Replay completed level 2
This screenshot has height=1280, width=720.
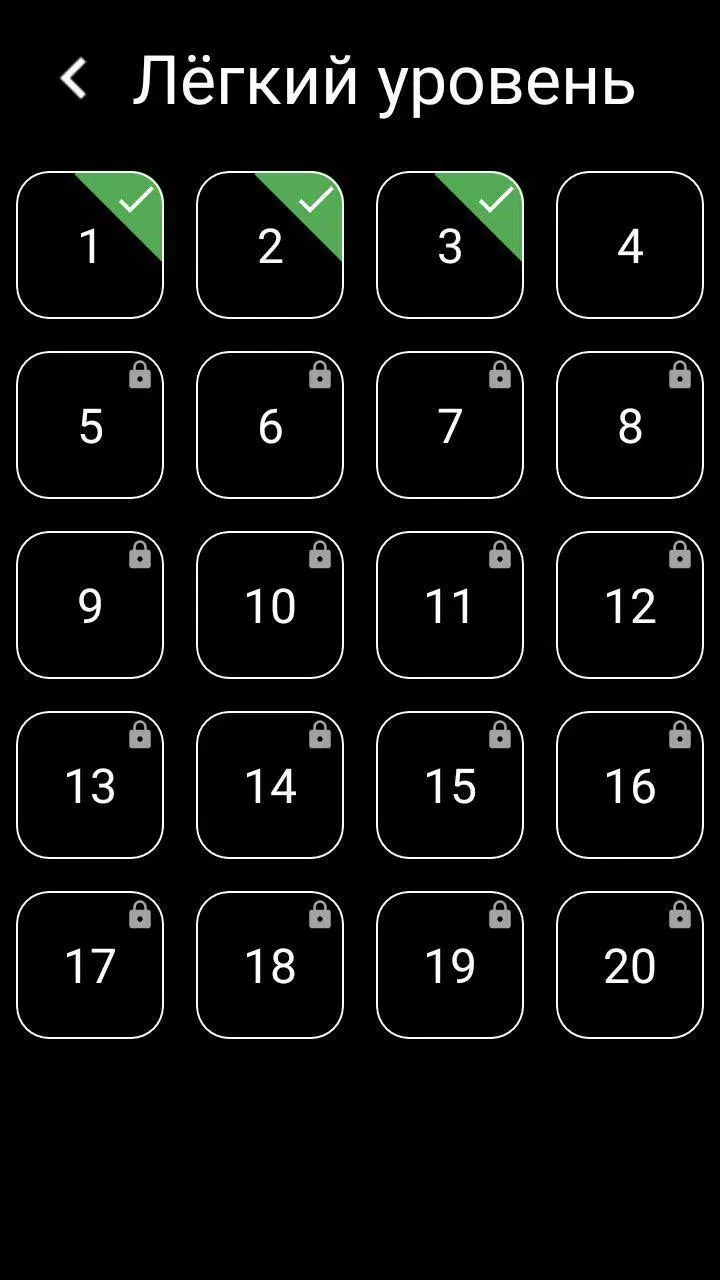[270, 245]
